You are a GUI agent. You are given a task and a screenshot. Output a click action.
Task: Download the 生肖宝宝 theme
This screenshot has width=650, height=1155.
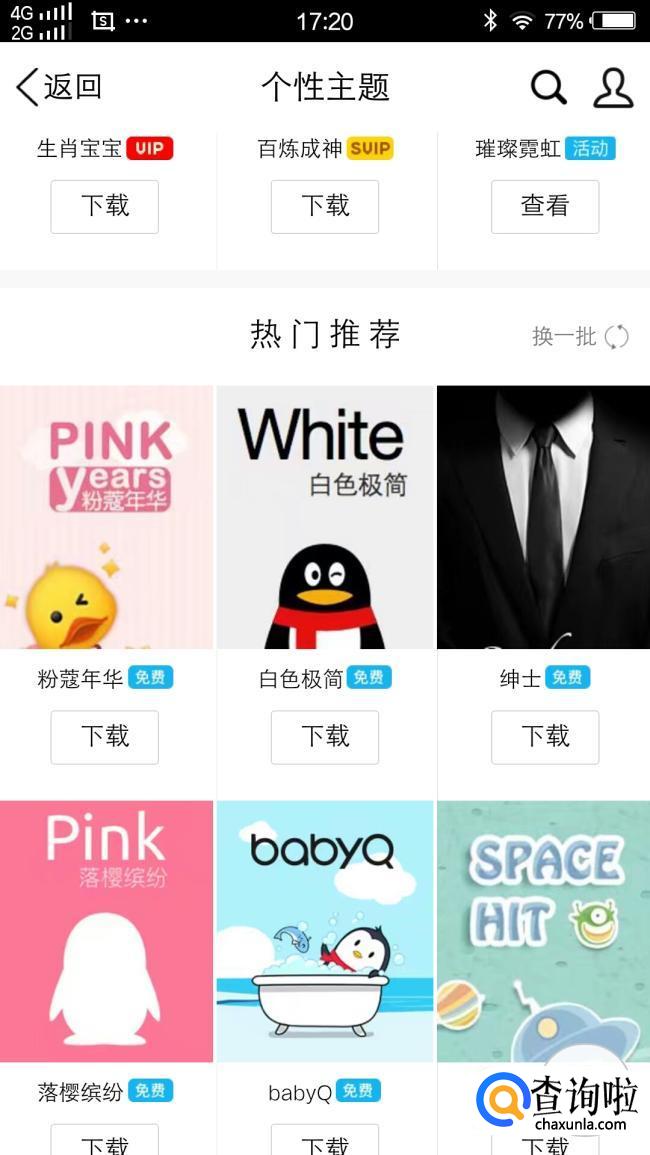point(105,207)
